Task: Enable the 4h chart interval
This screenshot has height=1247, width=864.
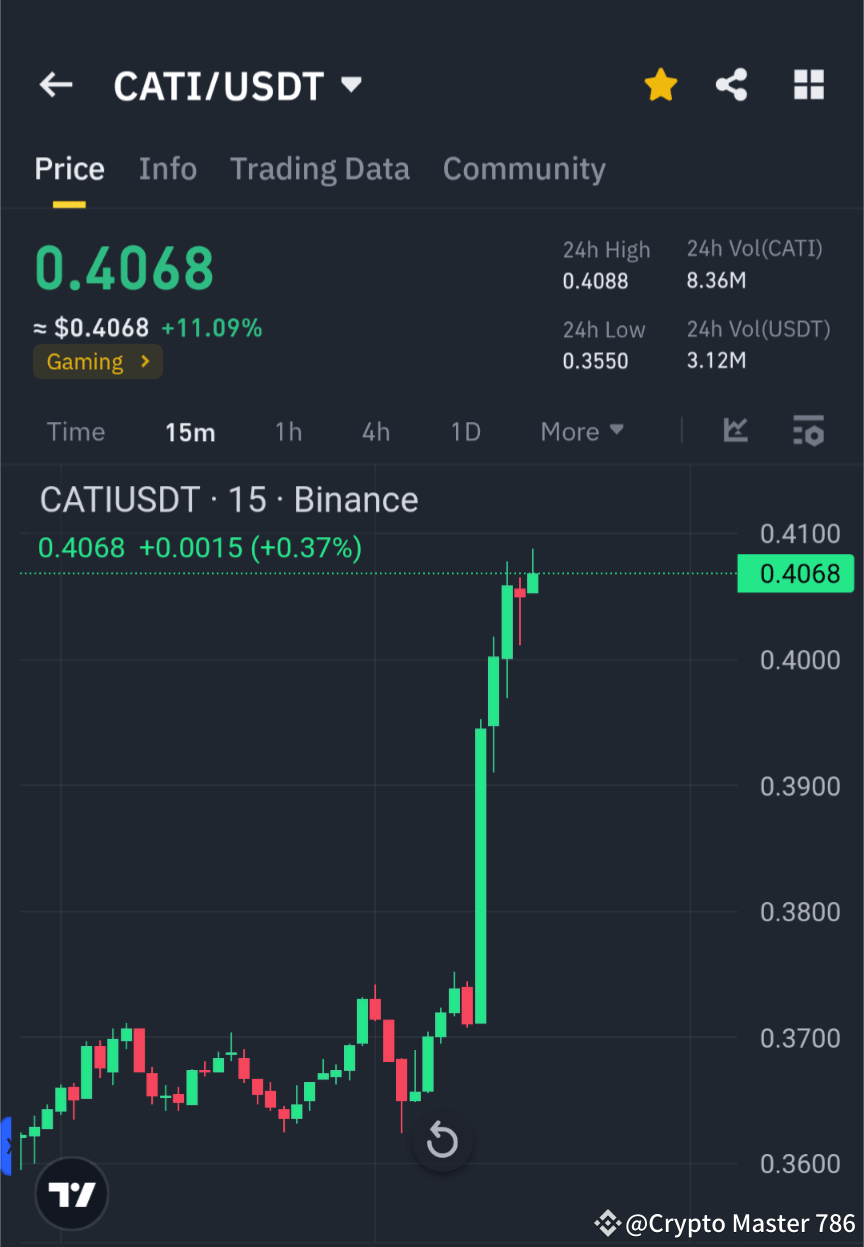Action: [375, 431]
